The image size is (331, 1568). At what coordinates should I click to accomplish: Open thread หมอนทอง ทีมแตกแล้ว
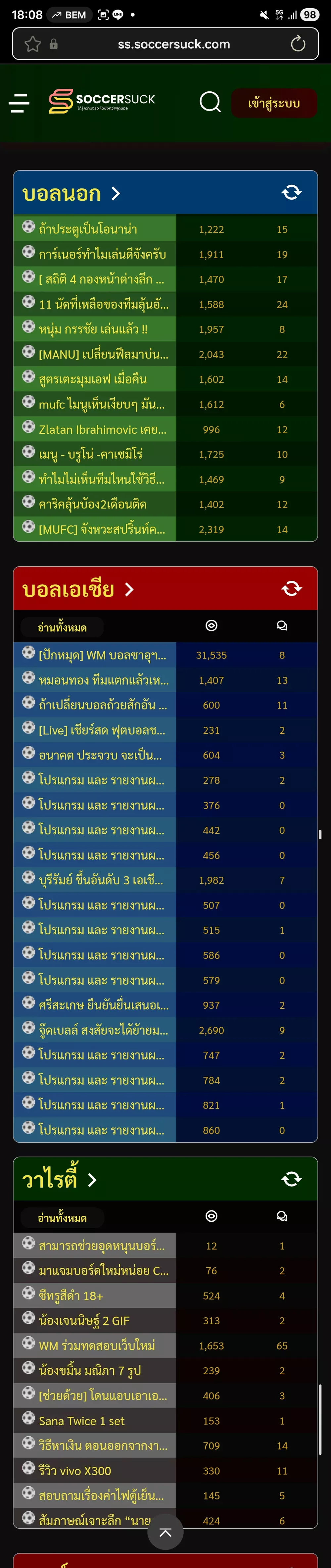coord(103,680)
